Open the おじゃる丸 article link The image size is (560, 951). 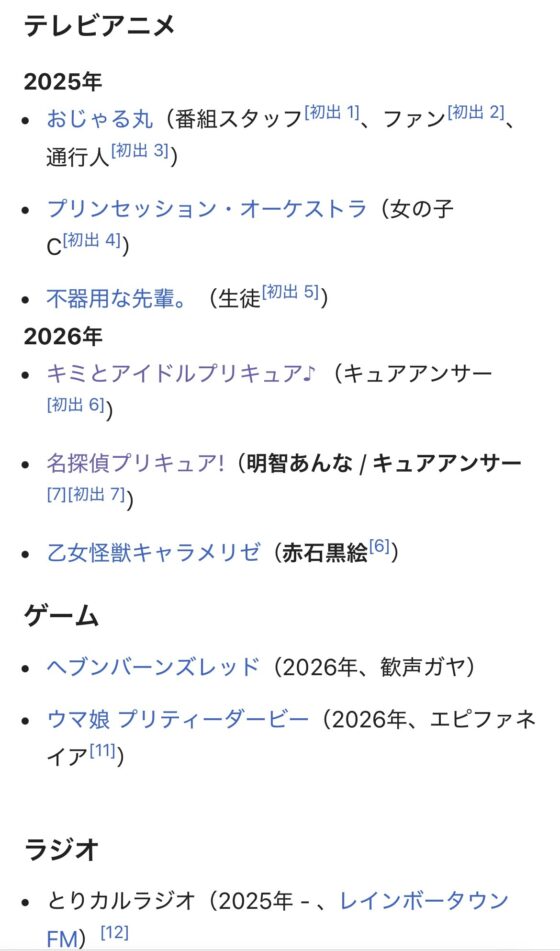pyautogui.click(x=100, y=119)
